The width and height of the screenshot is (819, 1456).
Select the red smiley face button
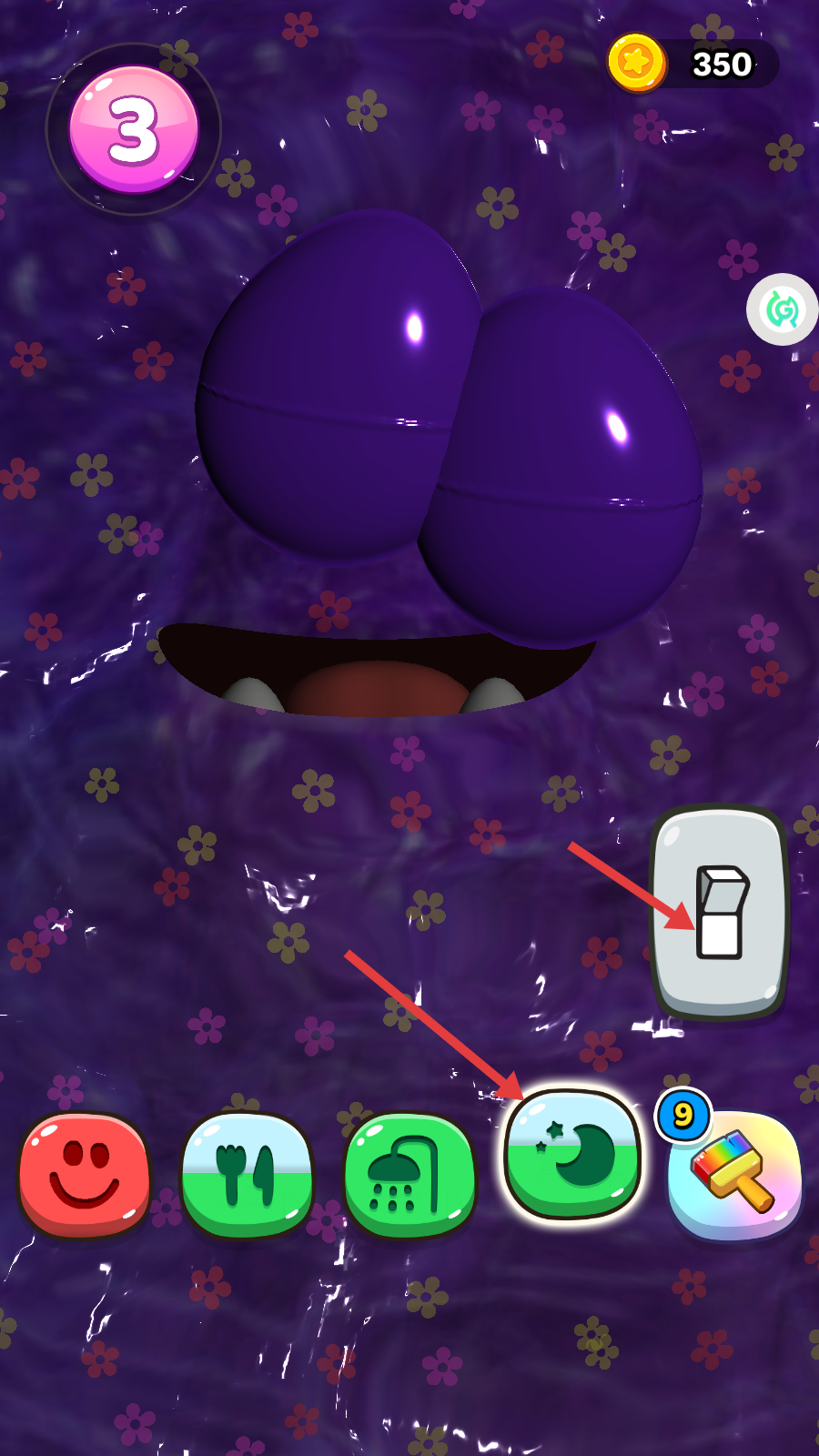(x=84, y=1175)
